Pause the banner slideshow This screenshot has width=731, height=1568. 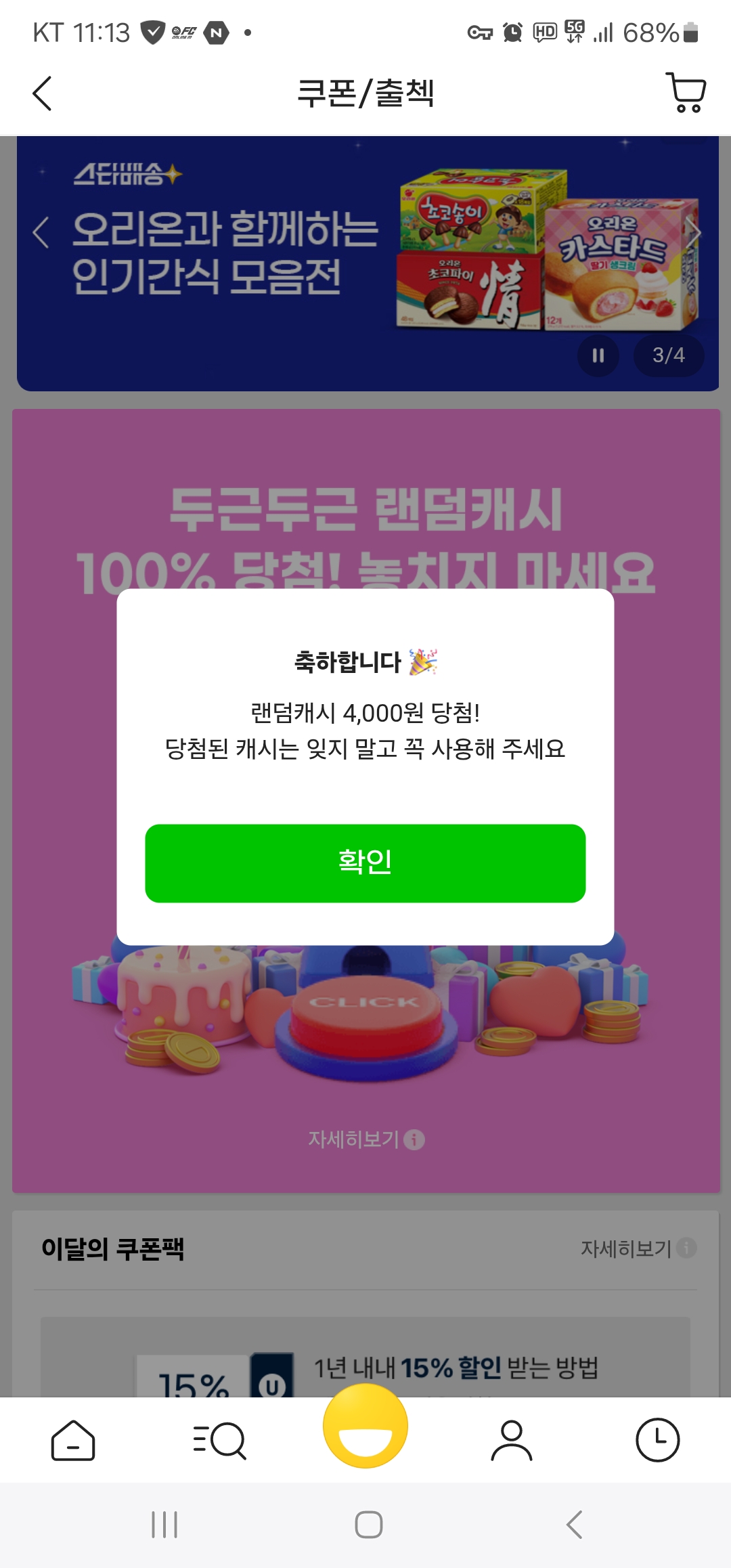(x=598, y=355)
